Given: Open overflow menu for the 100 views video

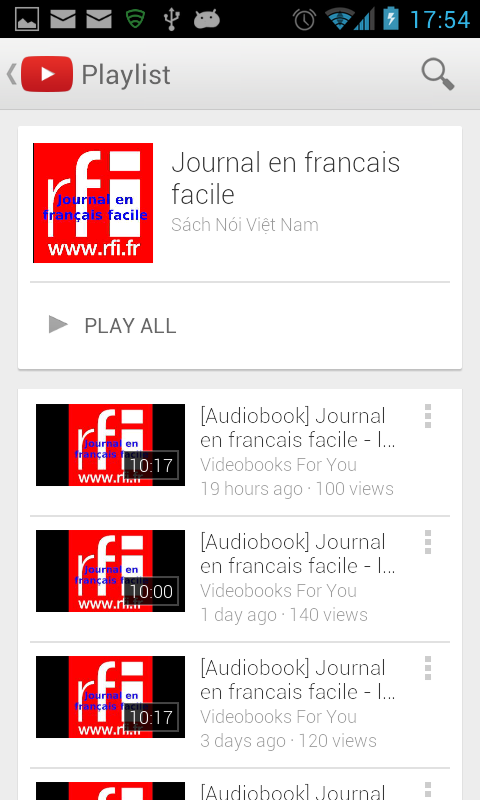Looking at the screenshot, I should click(428, 416).
